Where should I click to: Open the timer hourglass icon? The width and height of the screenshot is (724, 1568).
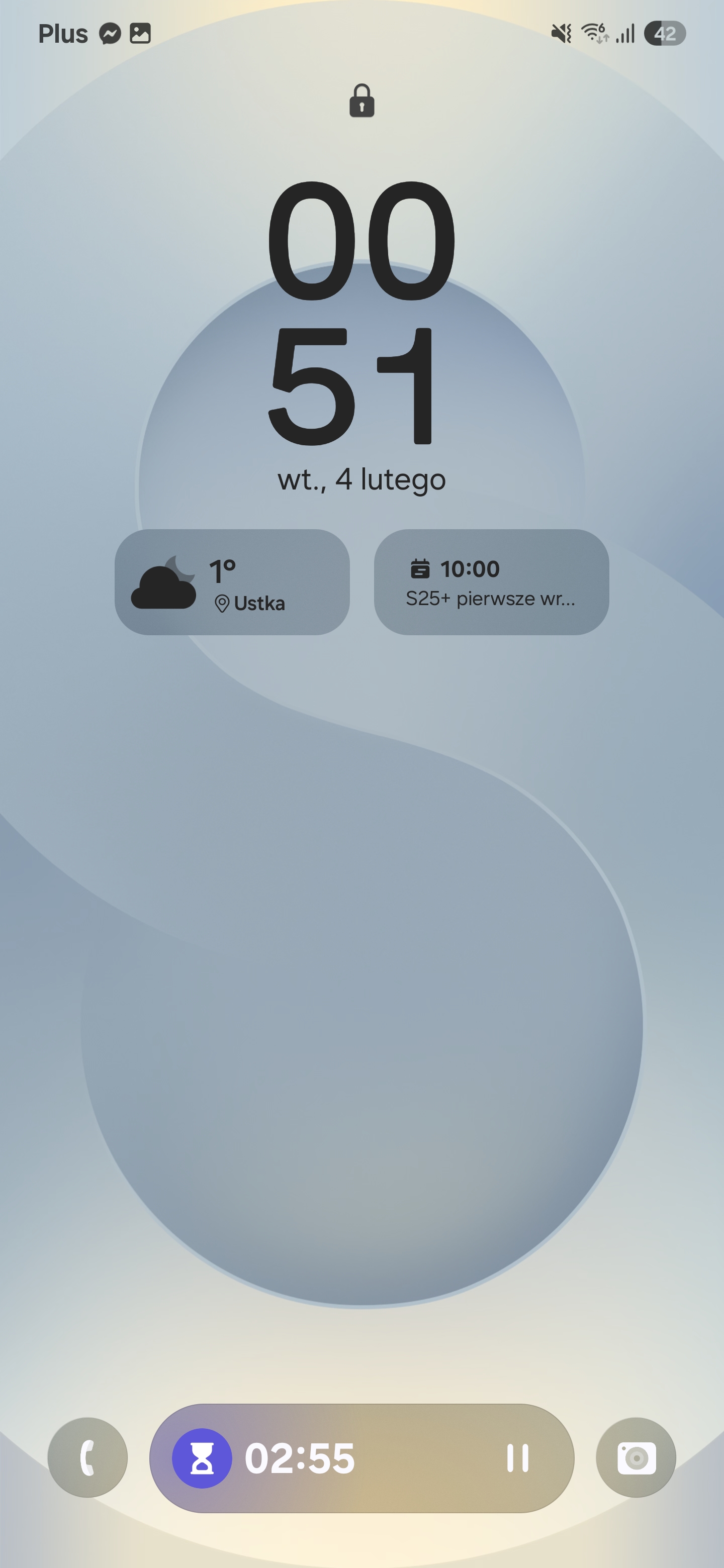click(202, 1458)
